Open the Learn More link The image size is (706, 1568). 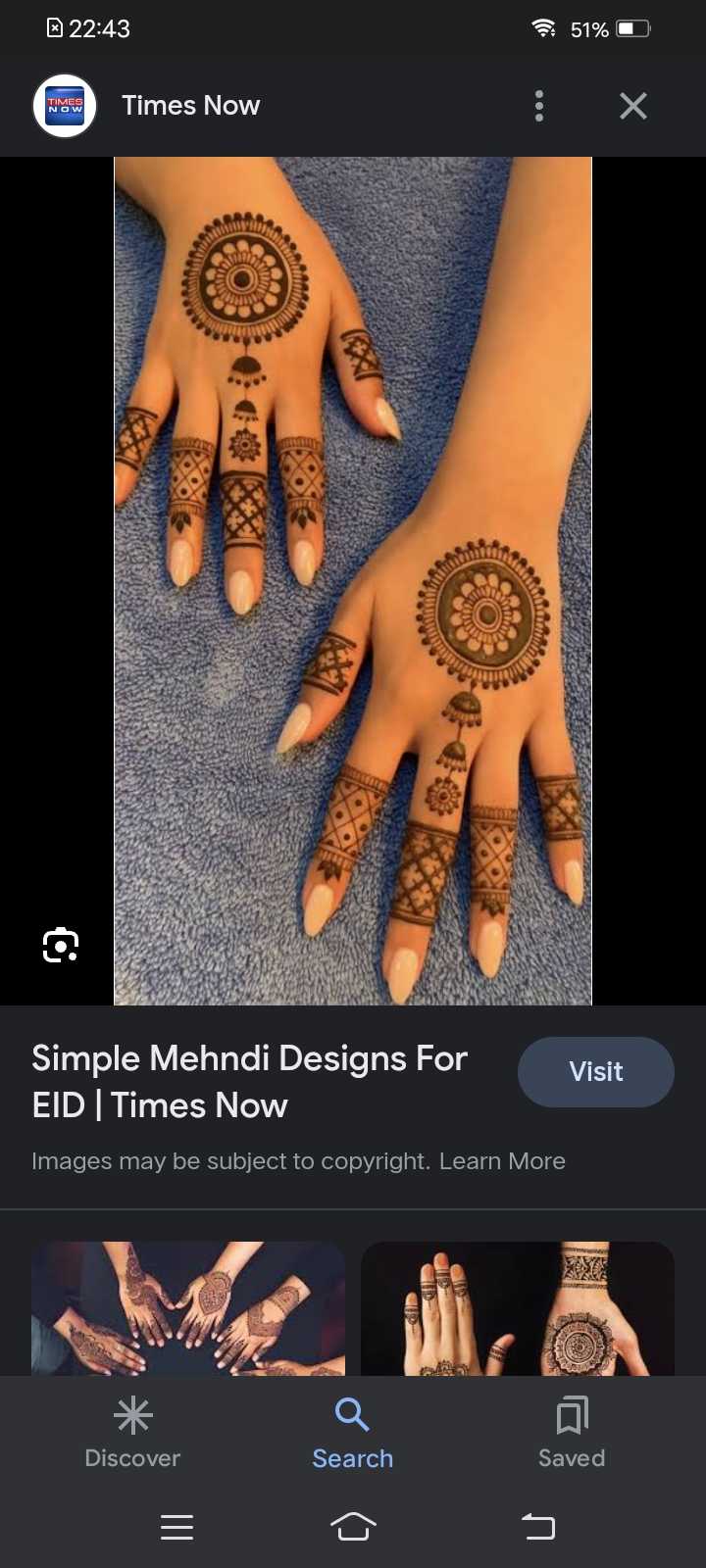coord(502,1161)
